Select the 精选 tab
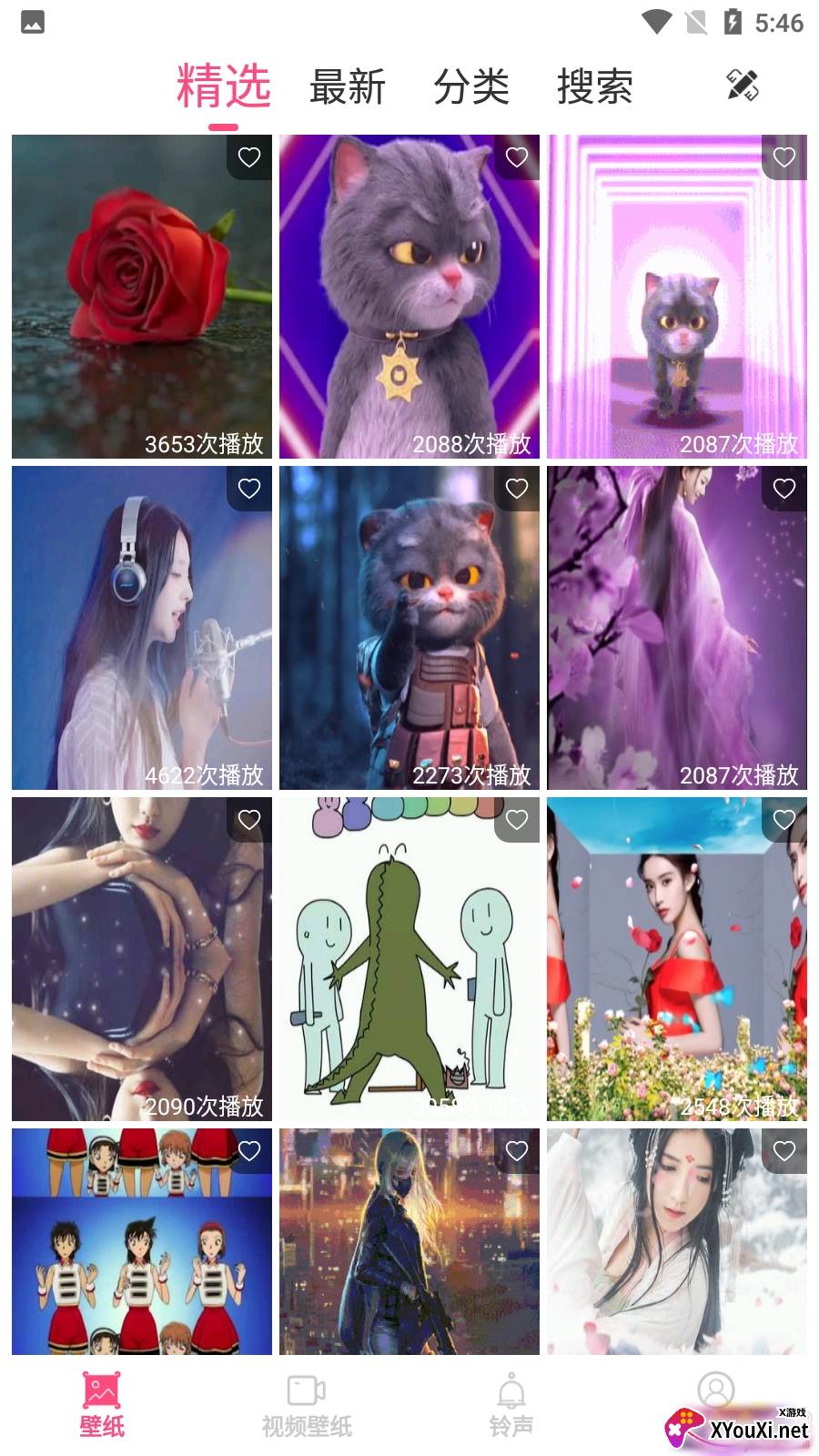This screenshot has height=1456, width=819. coord(224,87)
